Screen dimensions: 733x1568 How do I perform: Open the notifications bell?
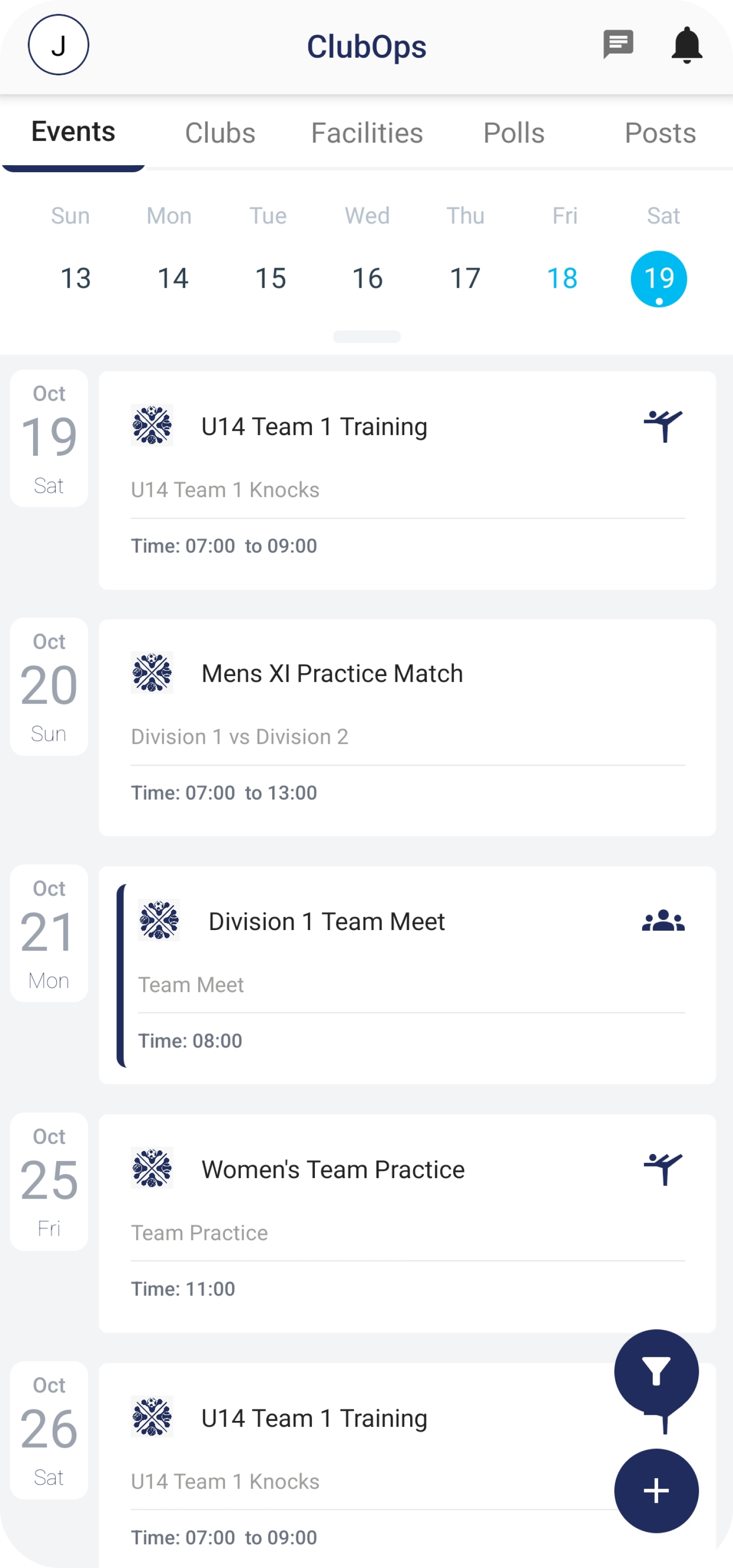click(x=686, y=45)
